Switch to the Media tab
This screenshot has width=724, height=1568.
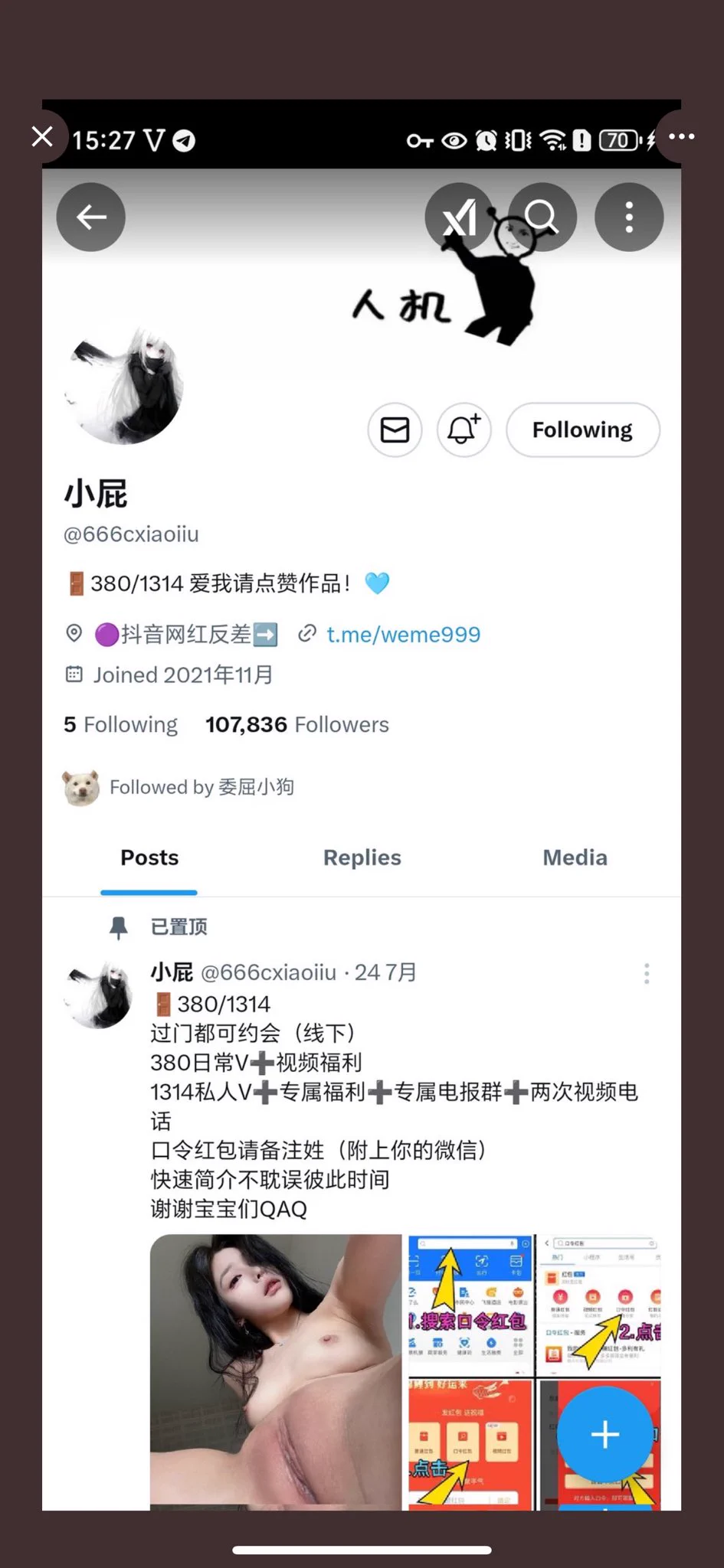575,857
